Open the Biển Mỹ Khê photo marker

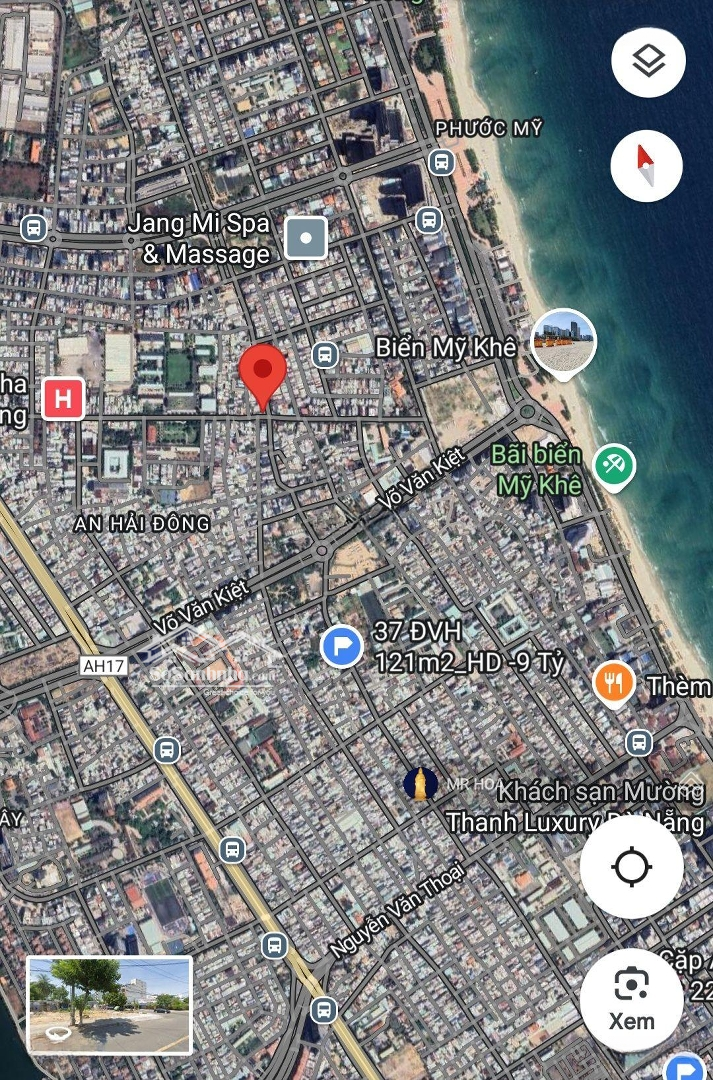tap(564, 342)
